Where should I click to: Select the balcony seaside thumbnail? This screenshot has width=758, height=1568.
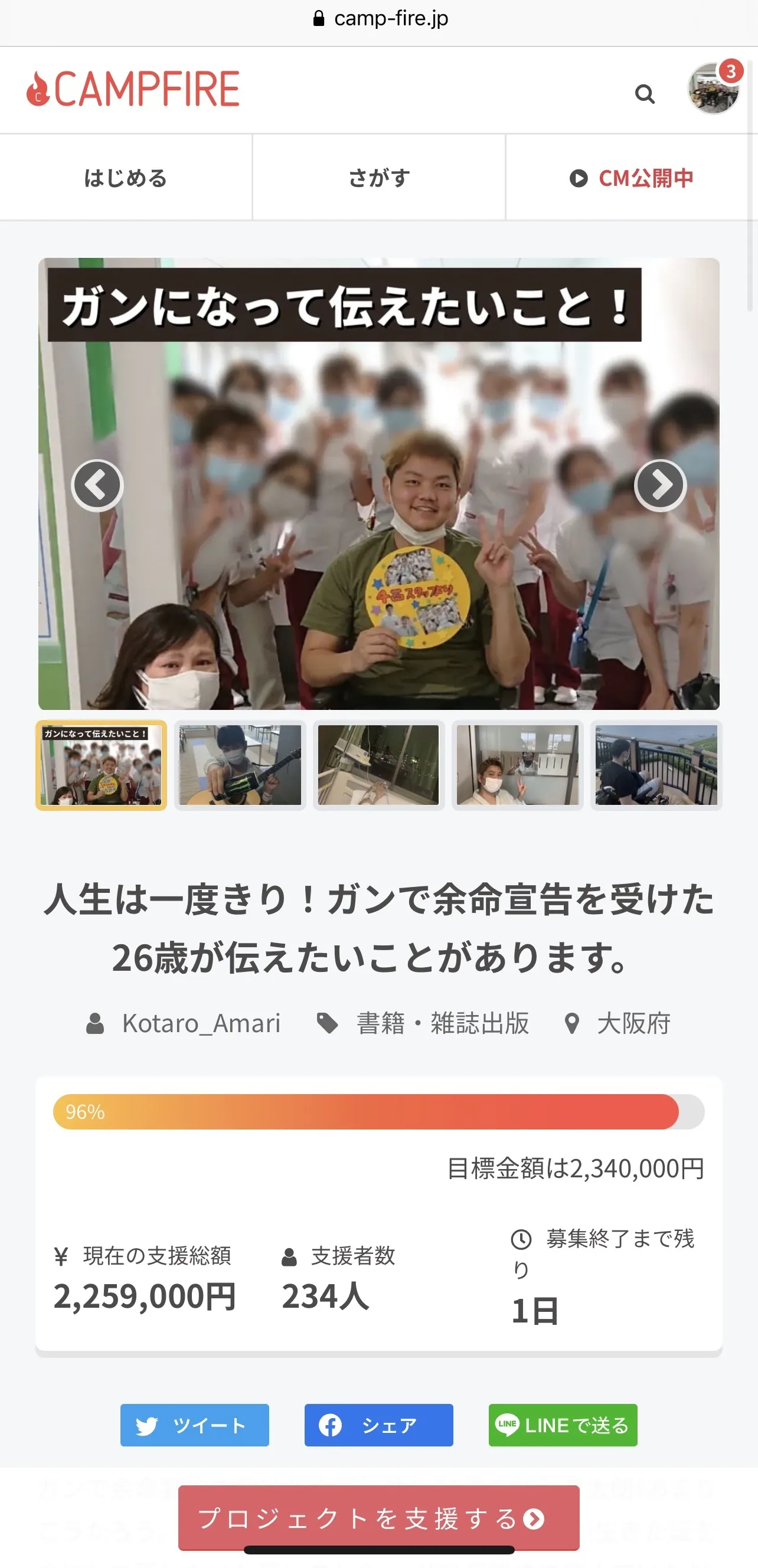(x=656, y=765)
